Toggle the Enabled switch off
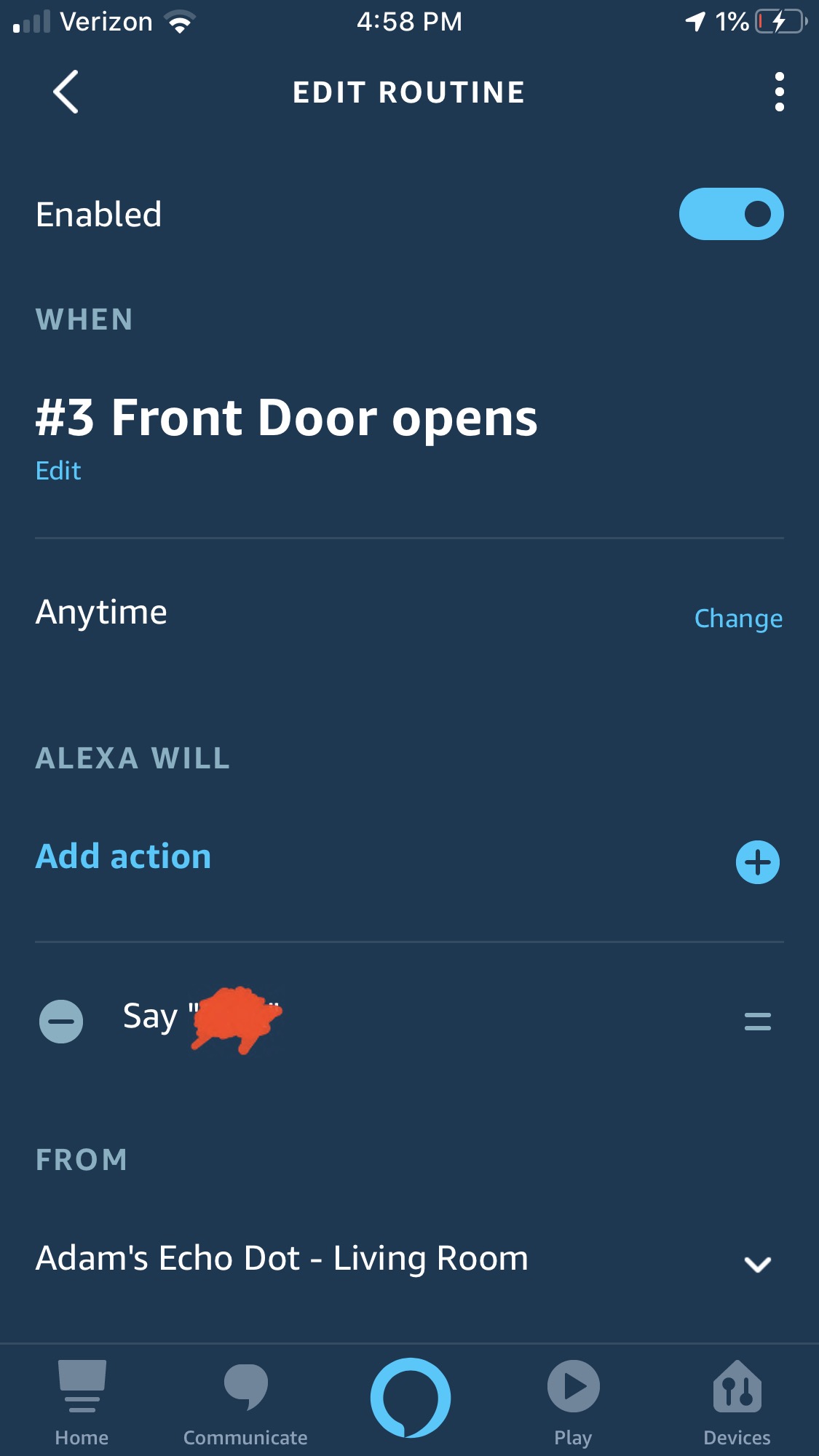Image resolution: width=819 pixels, height=1456 pixels. (x=731, y=214)
